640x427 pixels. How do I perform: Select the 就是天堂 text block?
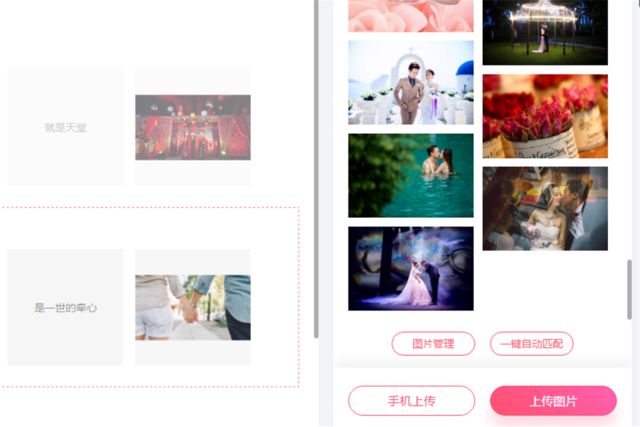(x=65, y=127)
